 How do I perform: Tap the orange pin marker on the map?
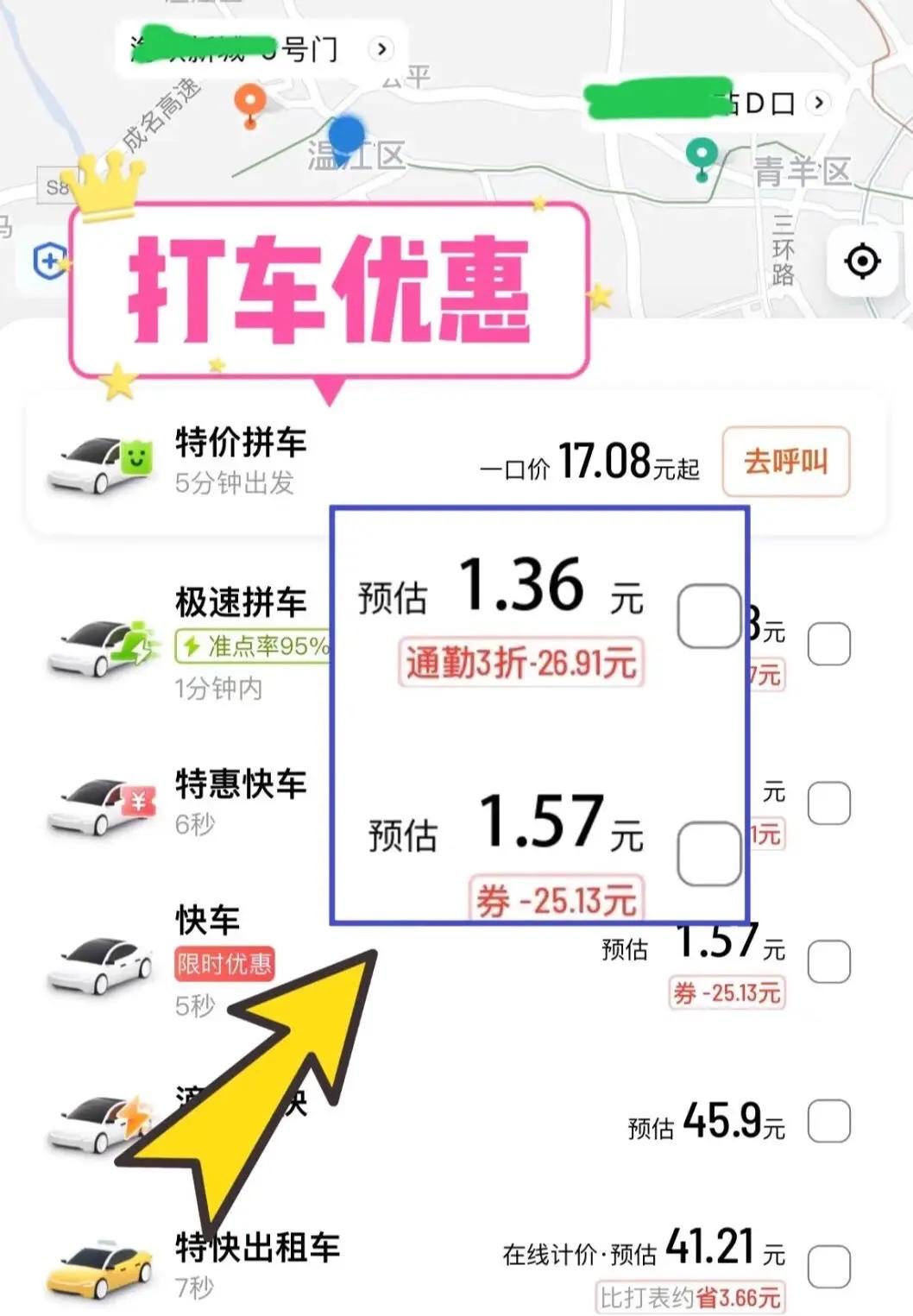click(251, 99)
